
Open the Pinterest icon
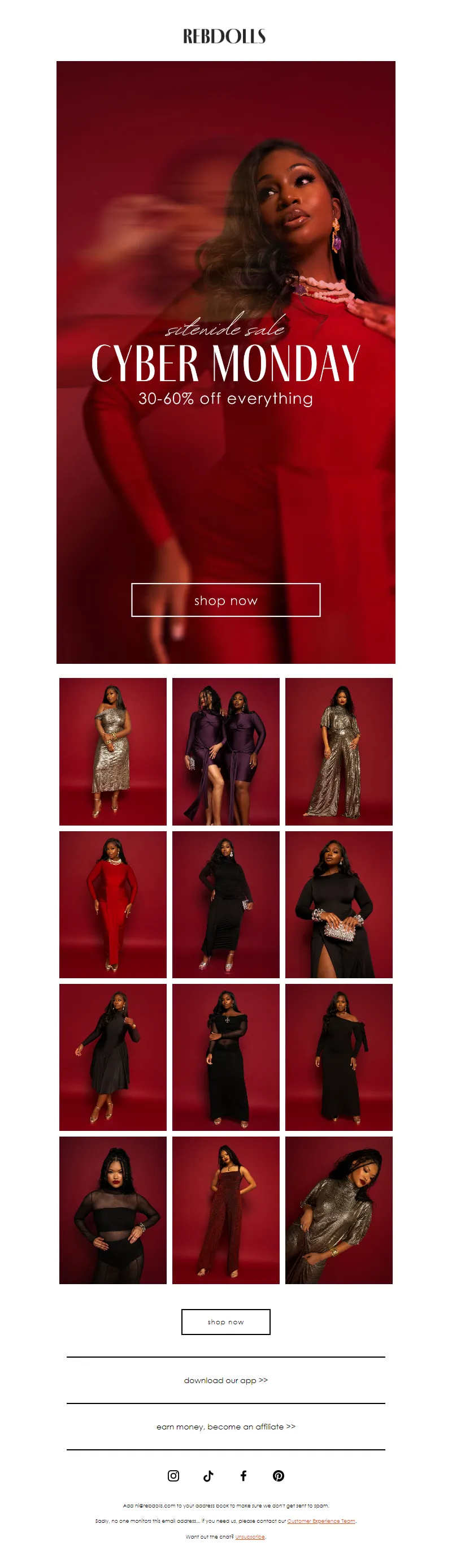click(x=279, y=1475)
